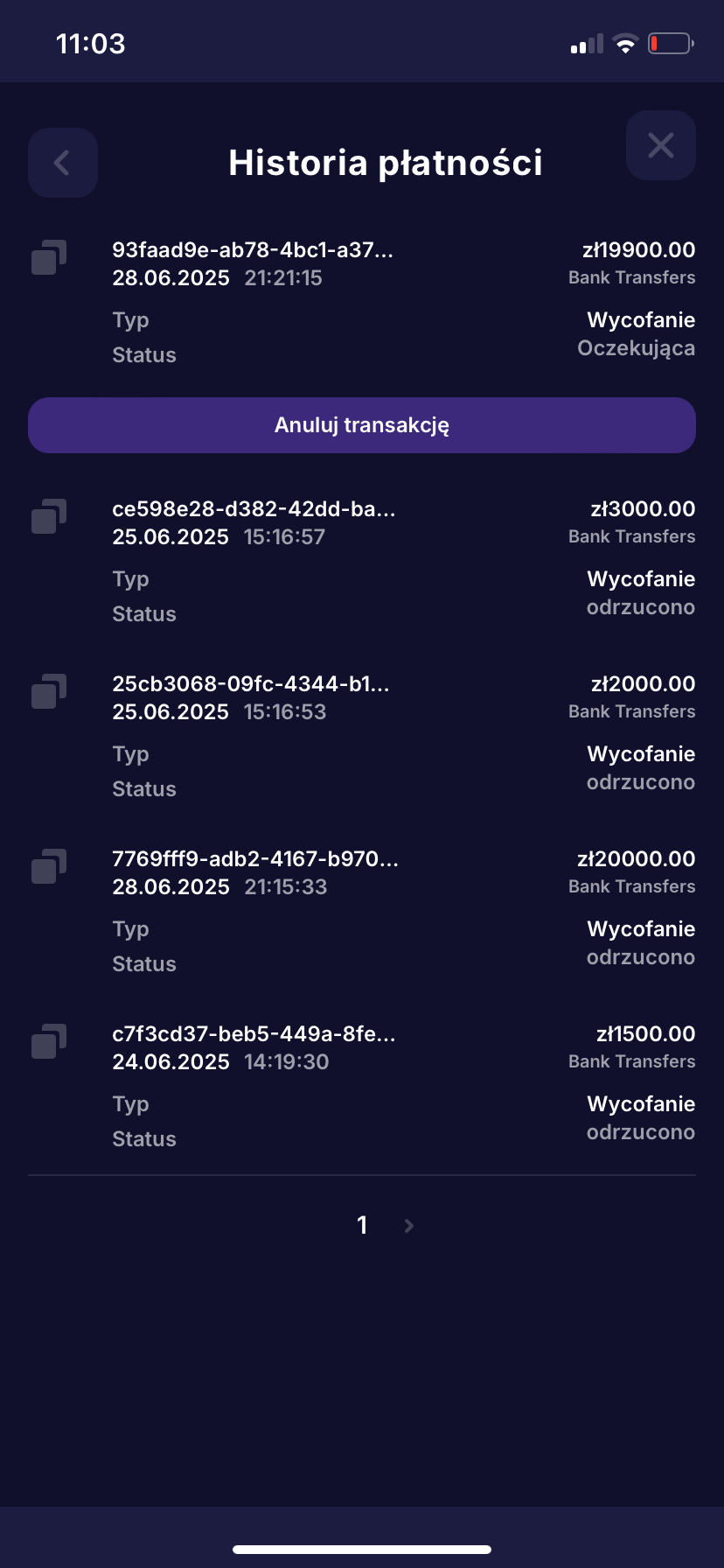Copy the c7f3cd37 transaction ID
724x1568 pixels.
coord(50,1041)
